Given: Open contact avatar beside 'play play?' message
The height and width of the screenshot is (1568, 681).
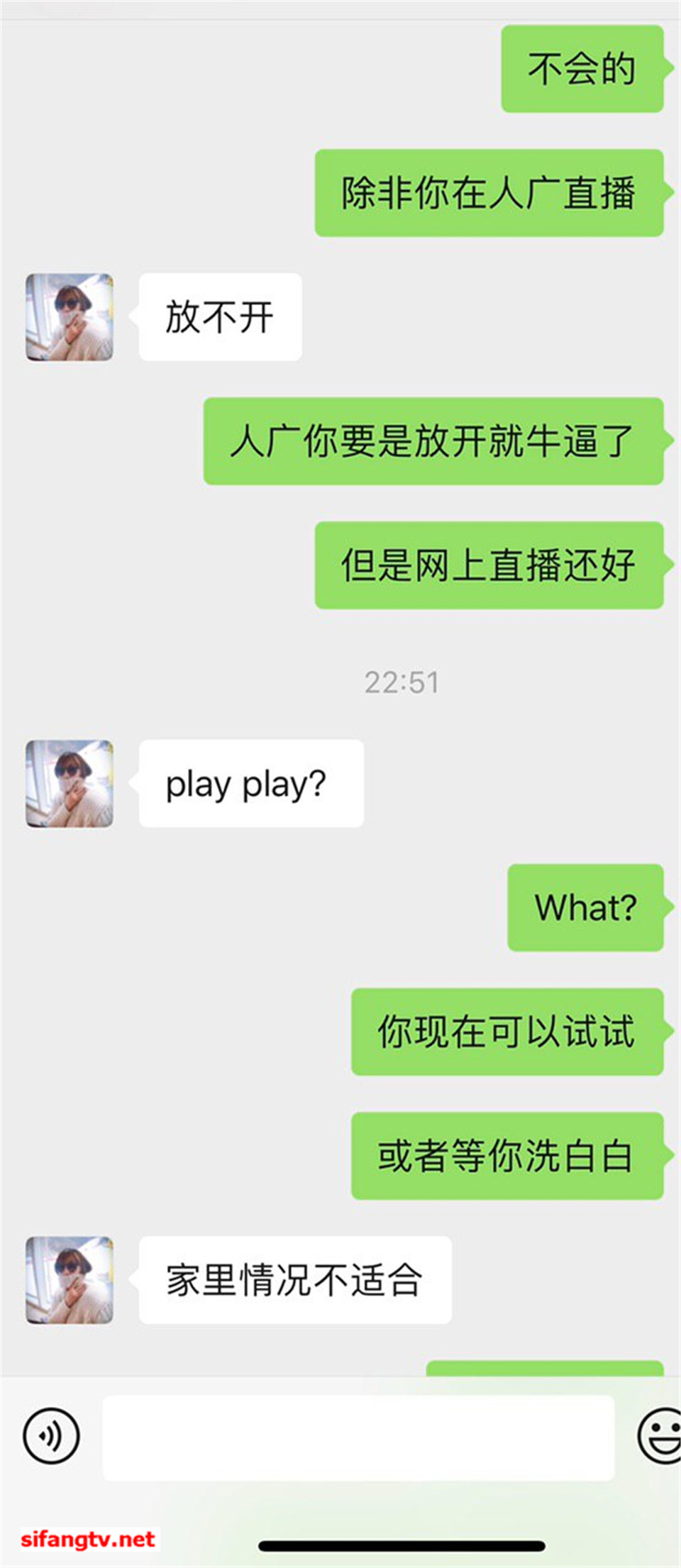Looking at the screenshot, I should pos(70,783).
